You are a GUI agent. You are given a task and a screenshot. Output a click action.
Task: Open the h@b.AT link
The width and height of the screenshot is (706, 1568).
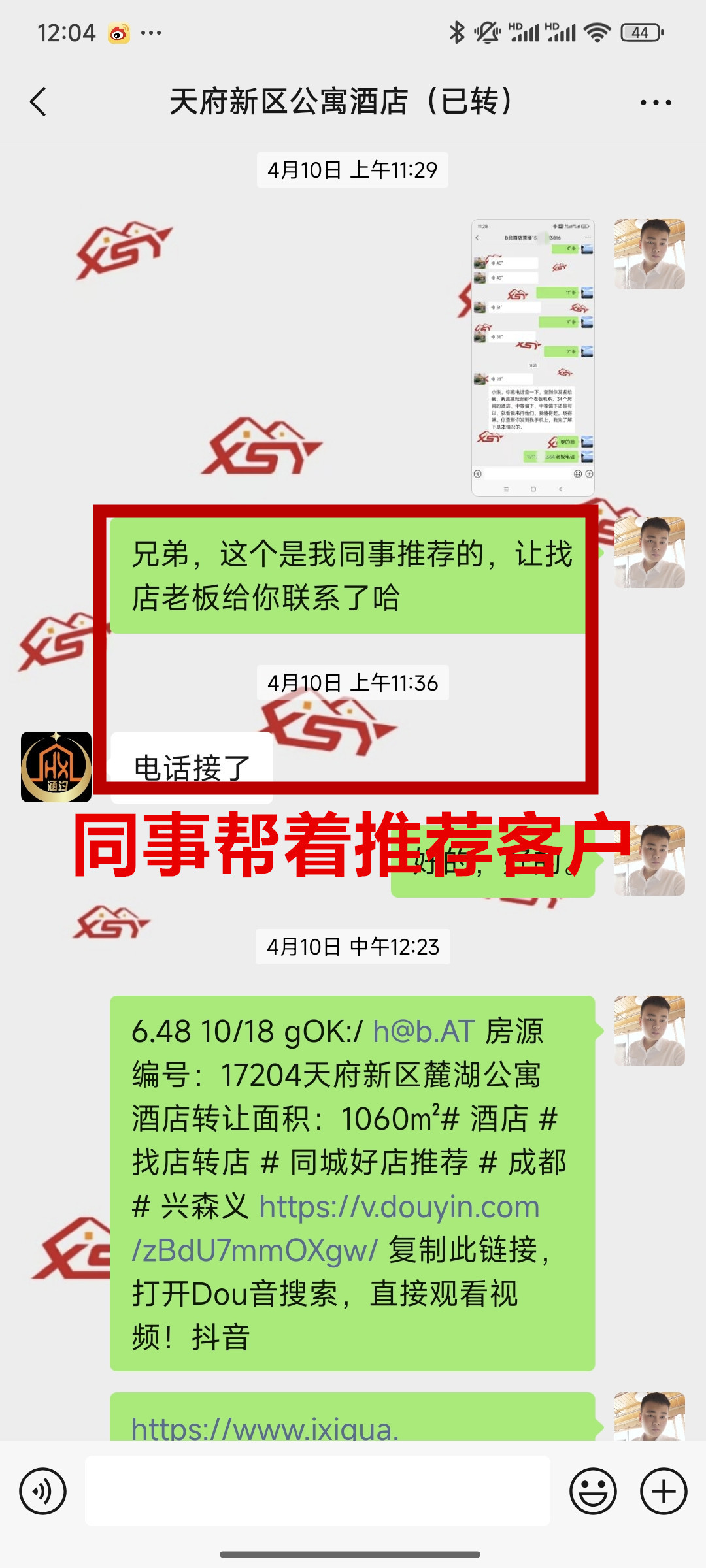click(x=423, y=1032)
